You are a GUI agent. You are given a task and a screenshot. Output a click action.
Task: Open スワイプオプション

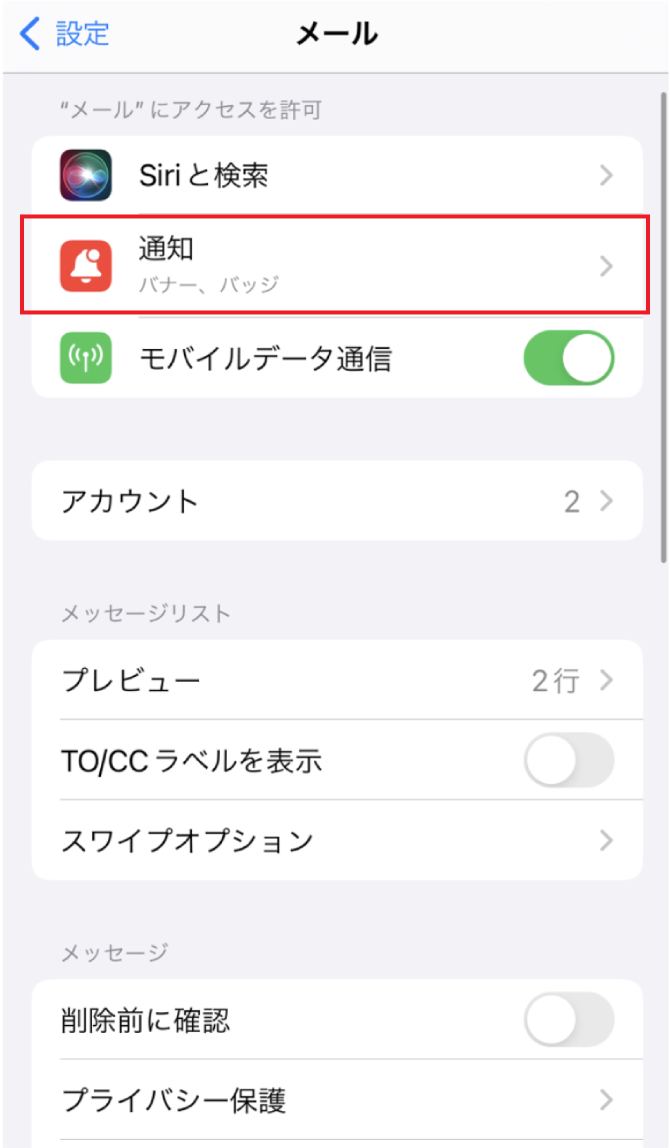click(x=336, y=840)
